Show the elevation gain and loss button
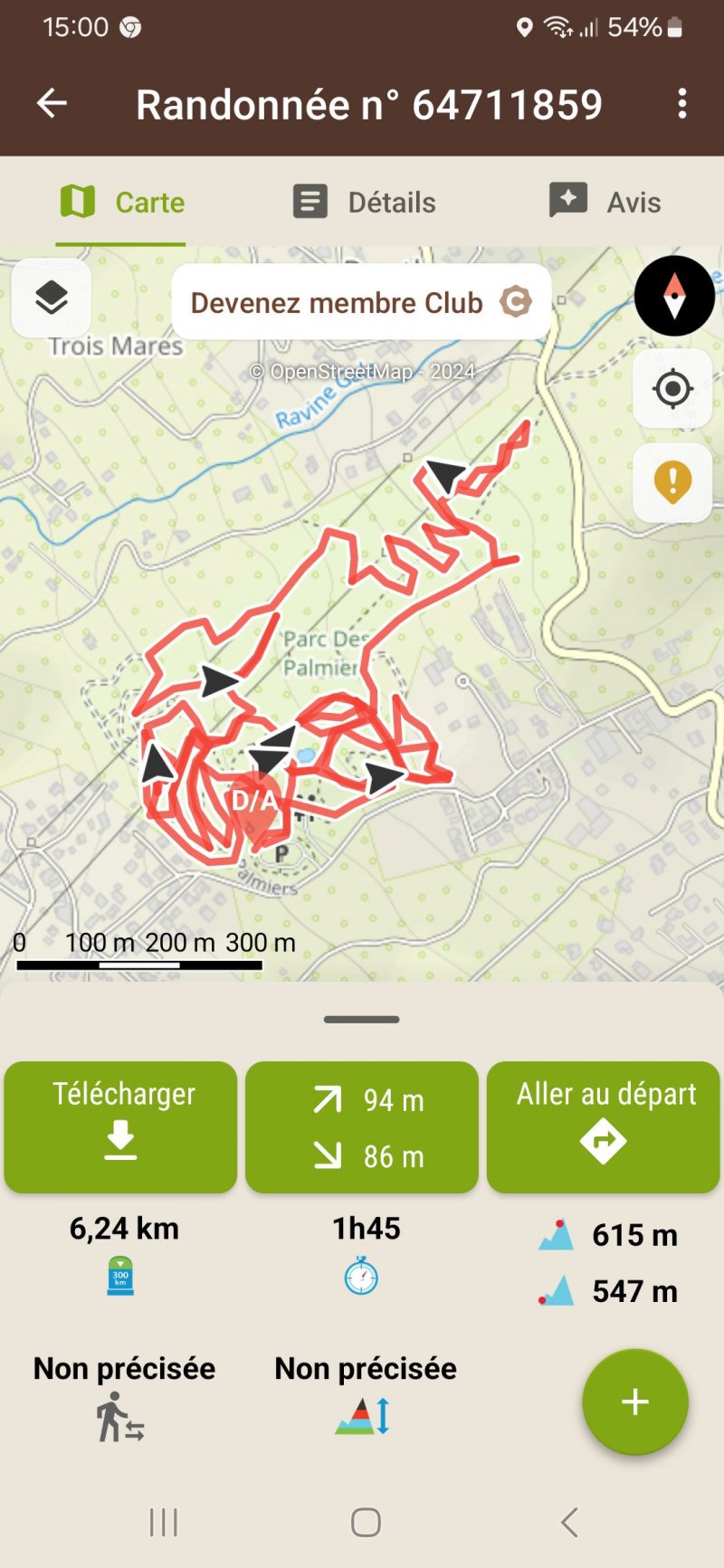 362,1126
